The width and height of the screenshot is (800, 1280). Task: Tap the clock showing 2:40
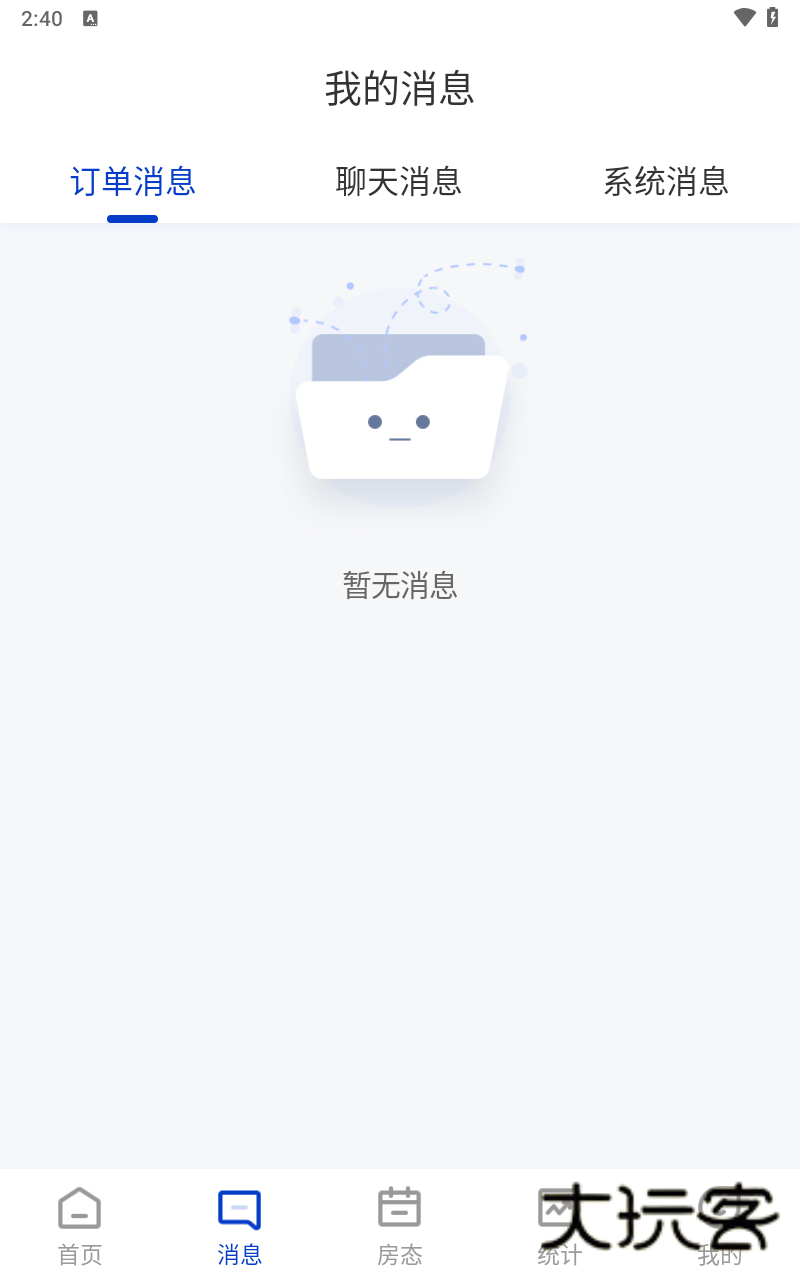click(x=42, y=17)
